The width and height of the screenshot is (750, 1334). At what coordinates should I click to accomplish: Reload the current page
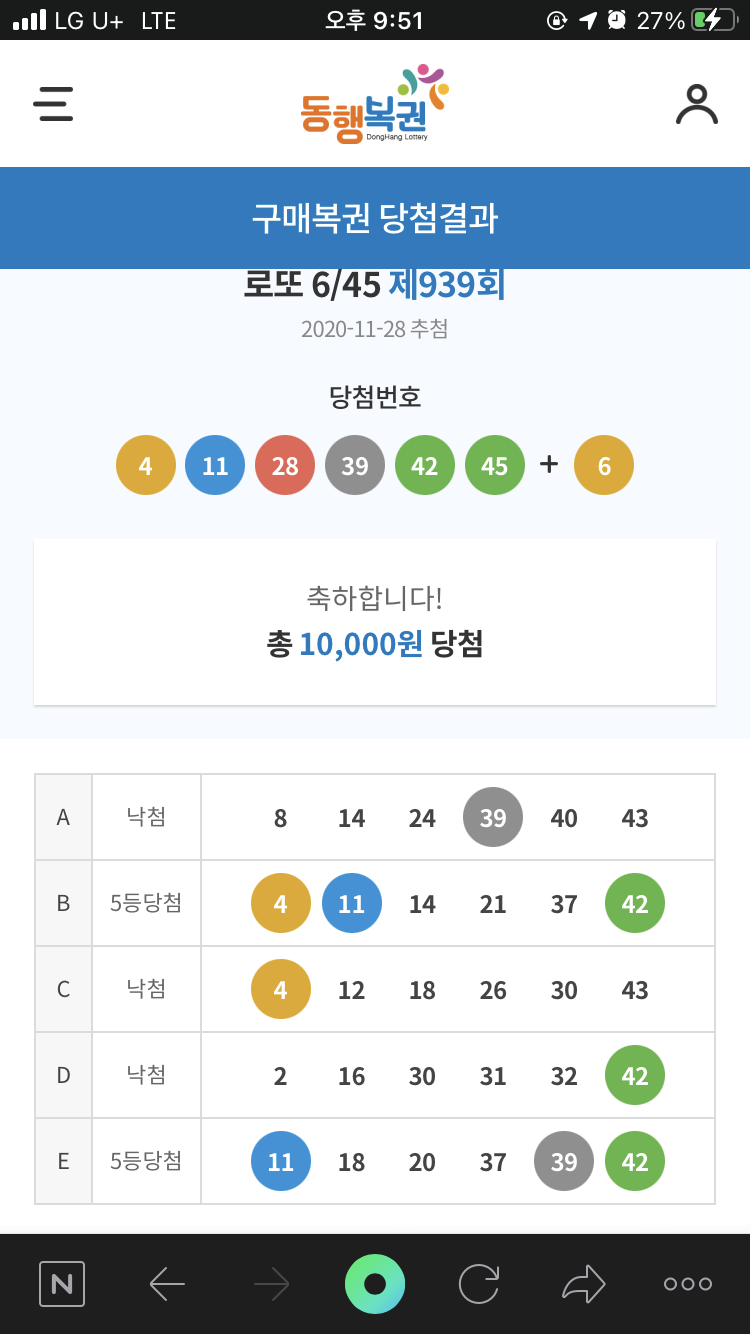click(x=479, y=1283)
